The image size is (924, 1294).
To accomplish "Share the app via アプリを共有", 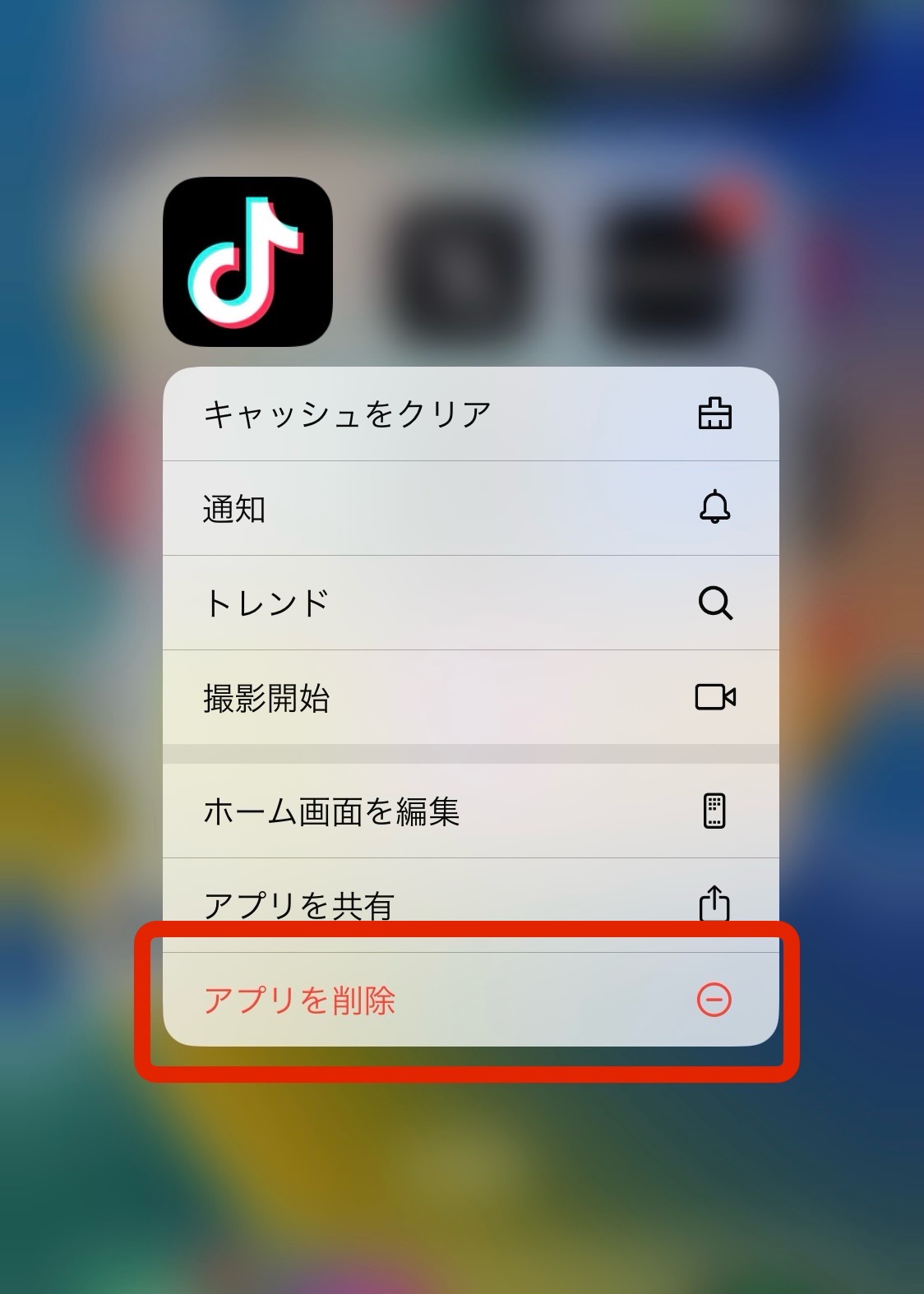I will [470, 904].
